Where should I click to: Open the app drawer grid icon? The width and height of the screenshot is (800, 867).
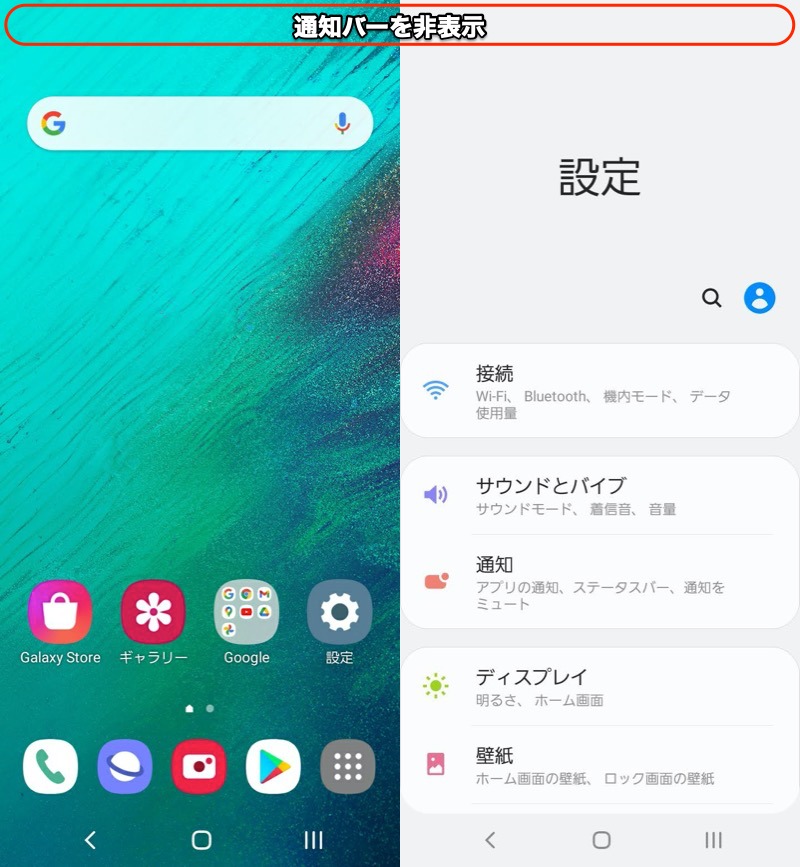pos(347,766)
